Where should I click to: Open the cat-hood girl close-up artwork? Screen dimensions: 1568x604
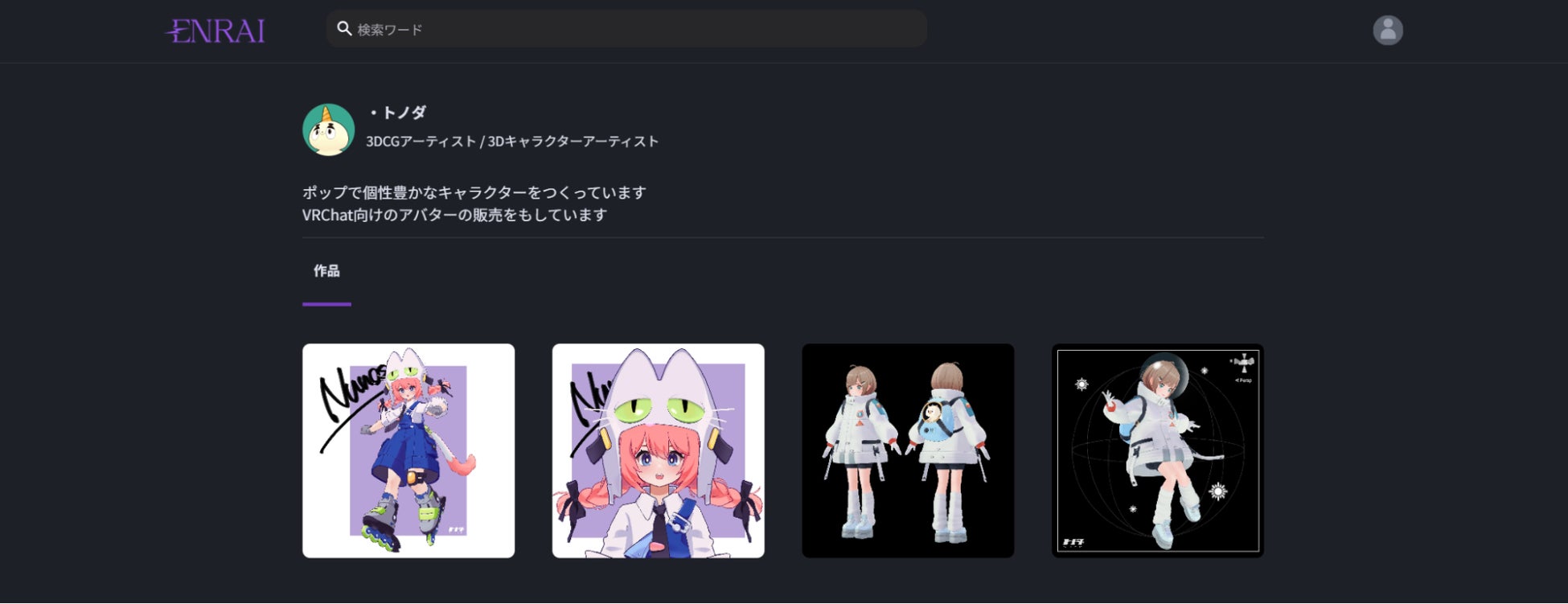click(x=659, y=451)
